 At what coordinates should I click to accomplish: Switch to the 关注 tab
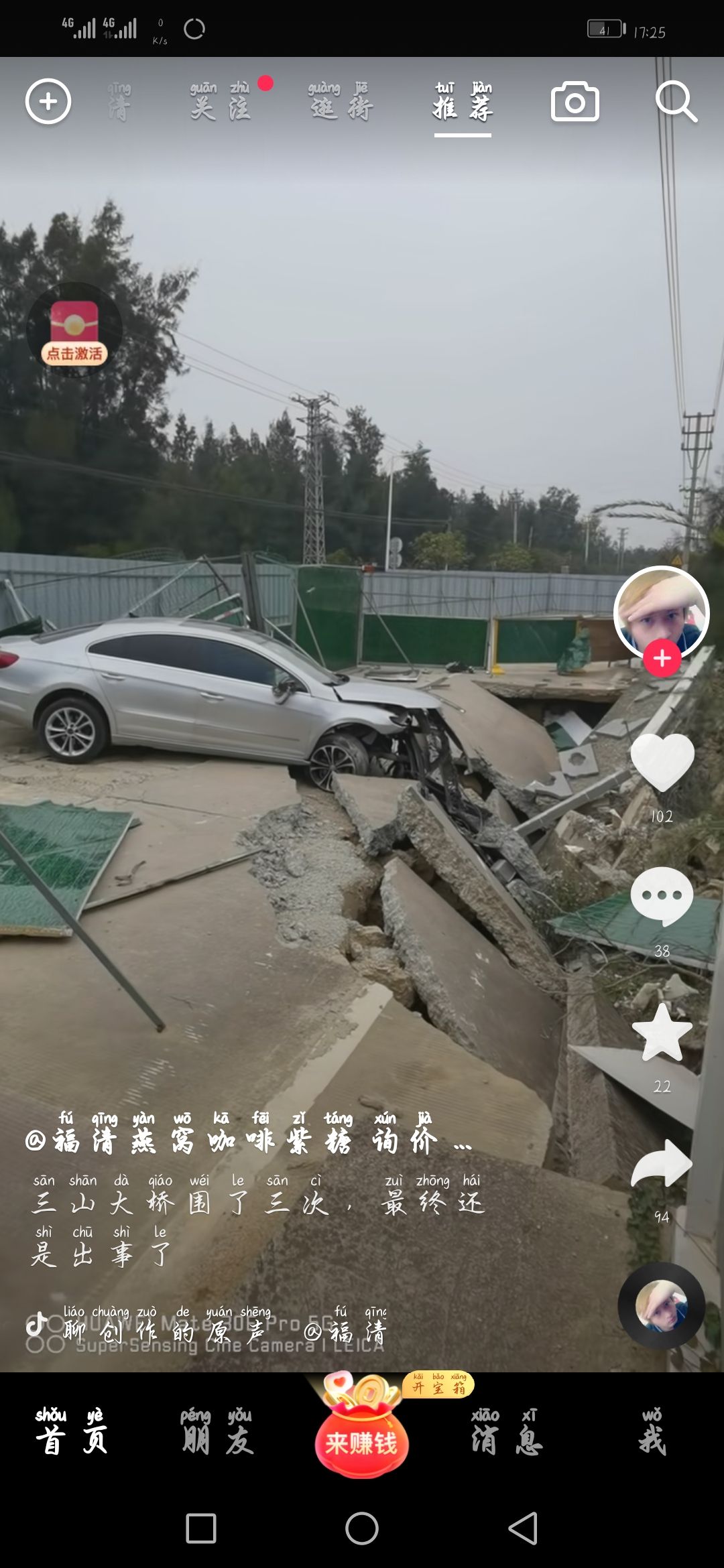[x=221, y=102]
